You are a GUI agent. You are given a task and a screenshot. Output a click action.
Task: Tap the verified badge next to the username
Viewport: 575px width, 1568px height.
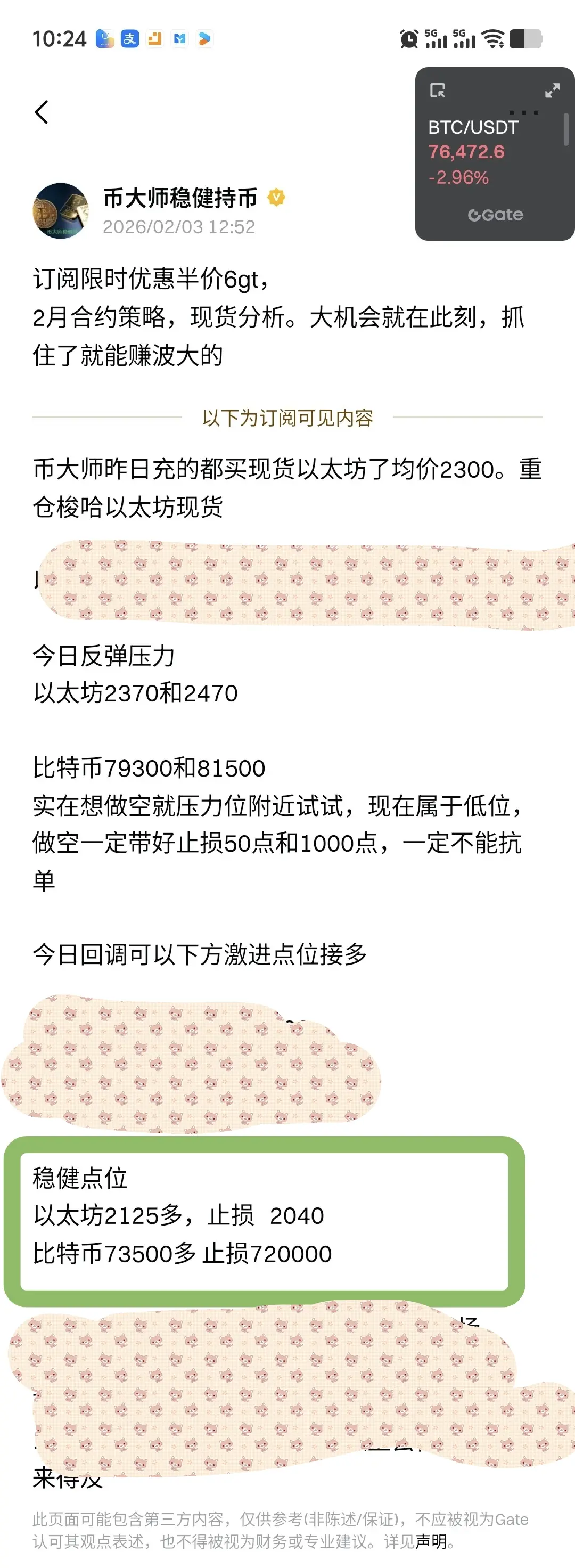click(277, 198)
